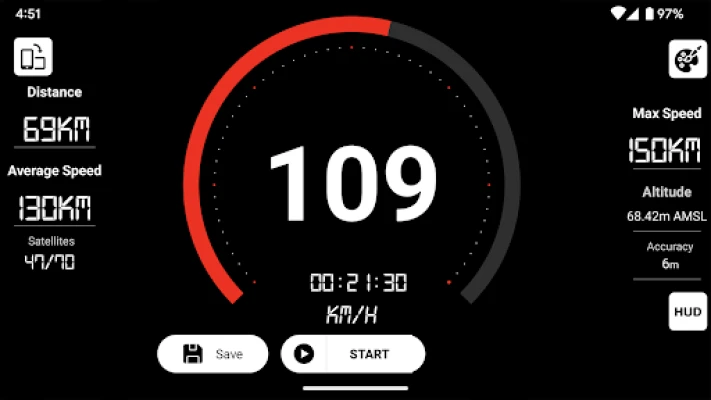
Task: Enable HUD mode
Action: (687, 311)
